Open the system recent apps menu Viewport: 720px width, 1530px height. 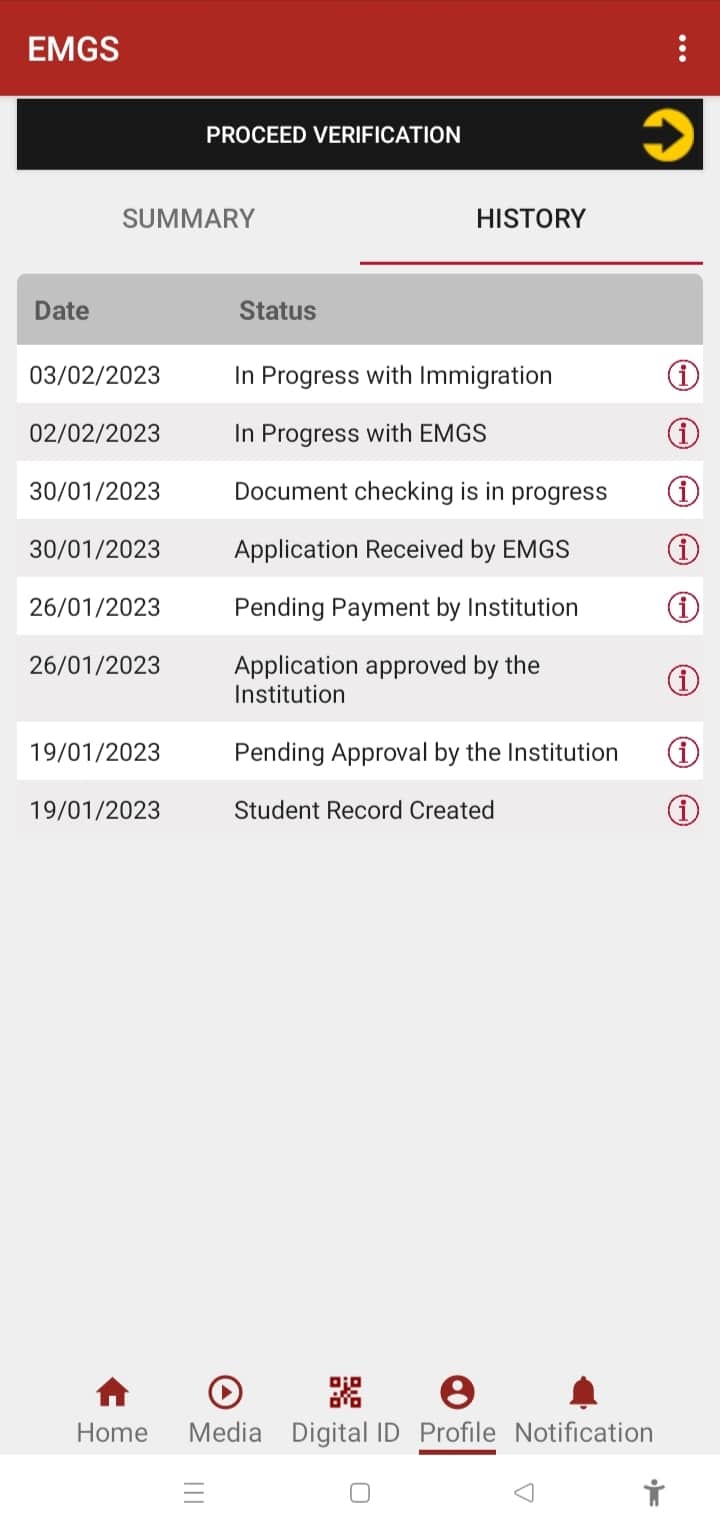pyautogui.click(x=194, y=1493)
